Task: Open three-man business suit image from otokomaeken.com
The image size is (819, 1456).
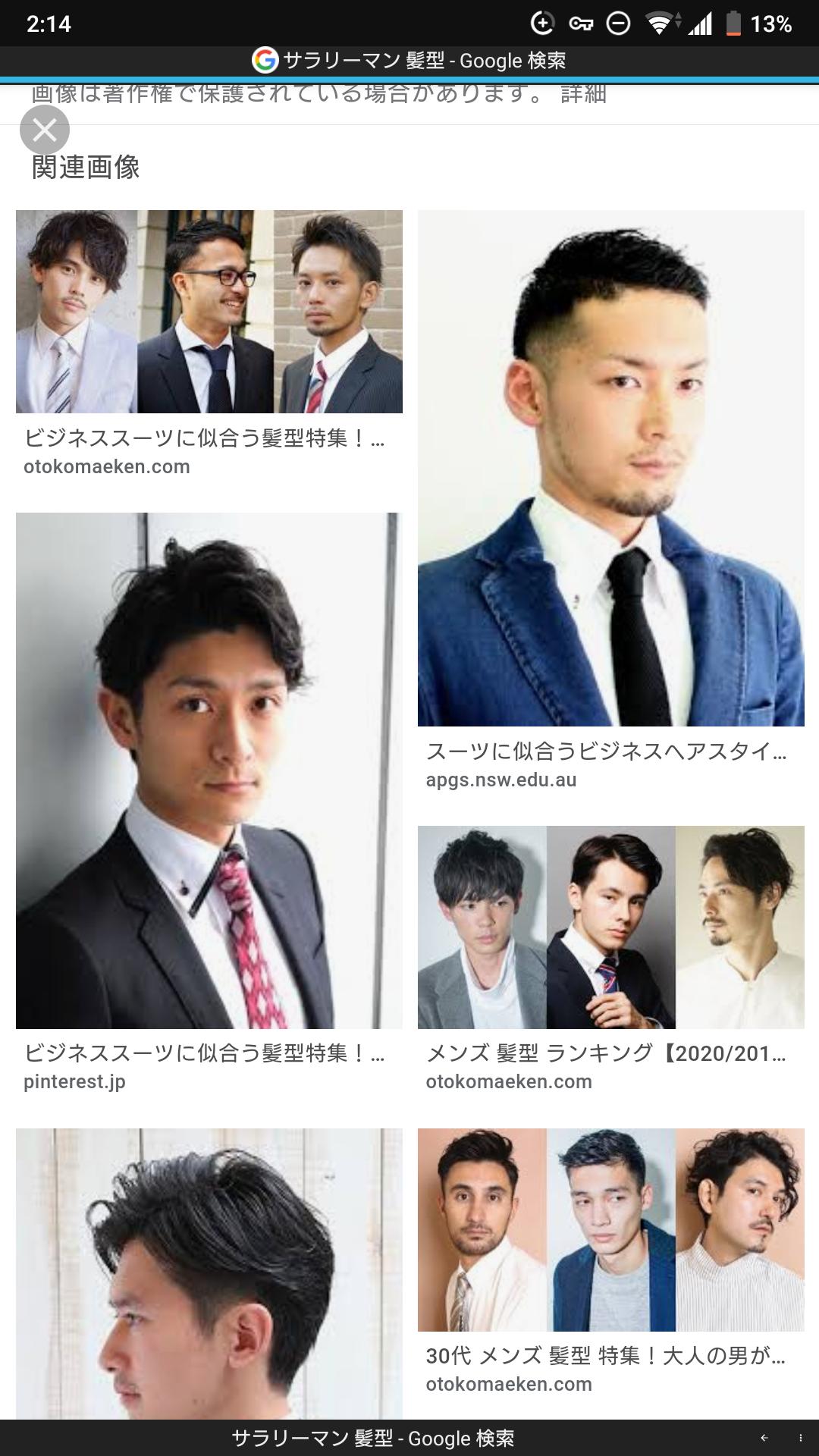Action: [209, 312]
